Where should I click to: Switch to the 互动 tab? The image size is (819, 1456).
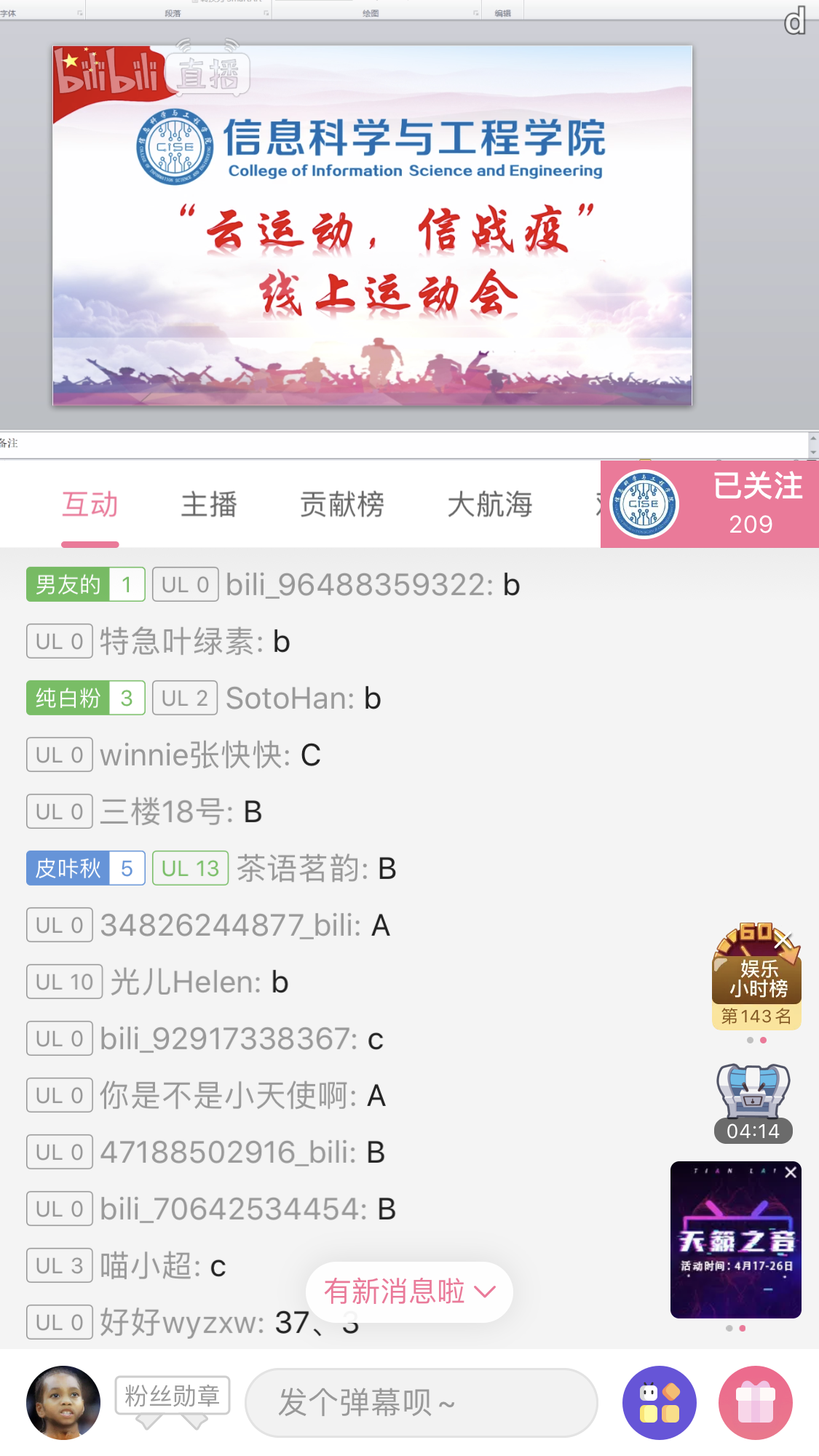tap(90, 504)
